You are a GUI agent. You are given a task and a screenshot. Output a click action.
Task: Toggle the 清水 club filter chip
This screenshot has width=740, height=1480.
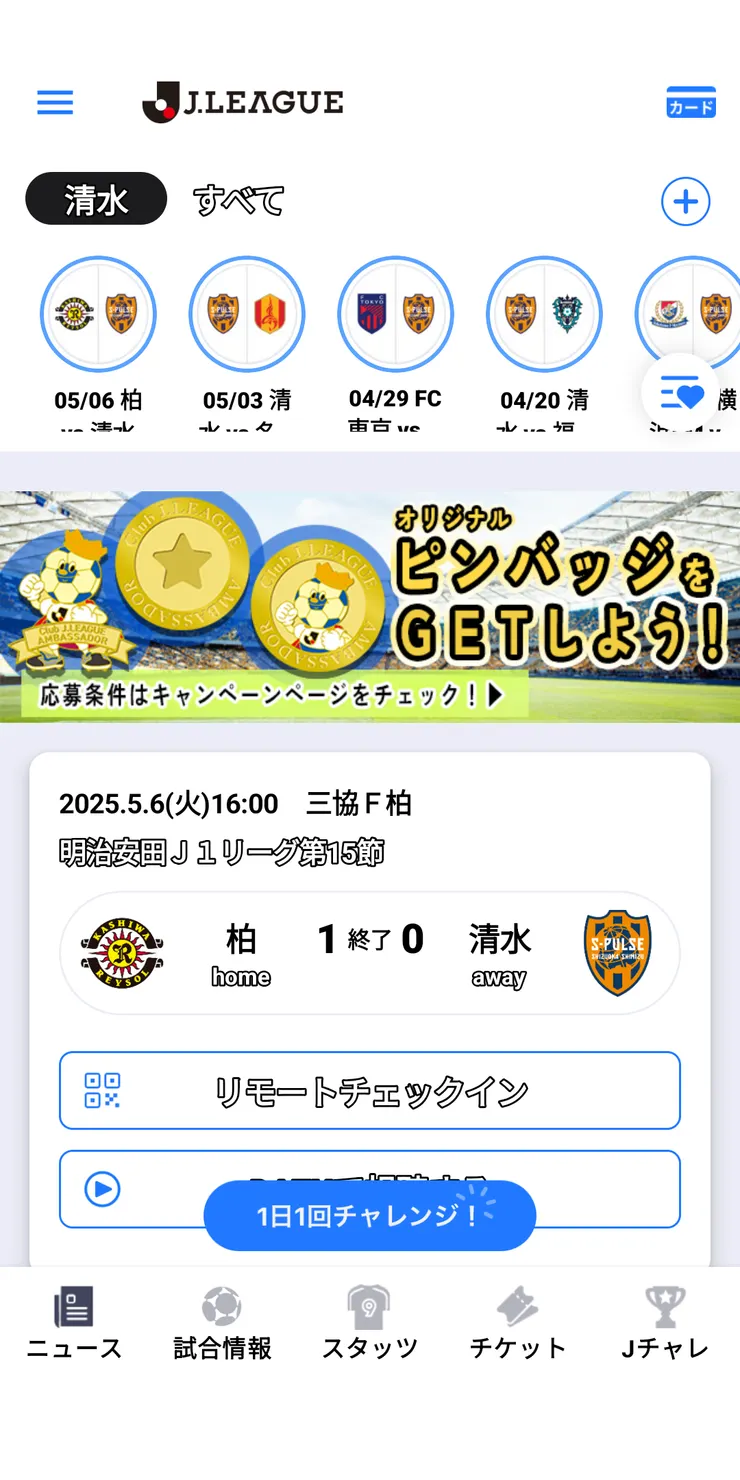click(x=95, y=199)
